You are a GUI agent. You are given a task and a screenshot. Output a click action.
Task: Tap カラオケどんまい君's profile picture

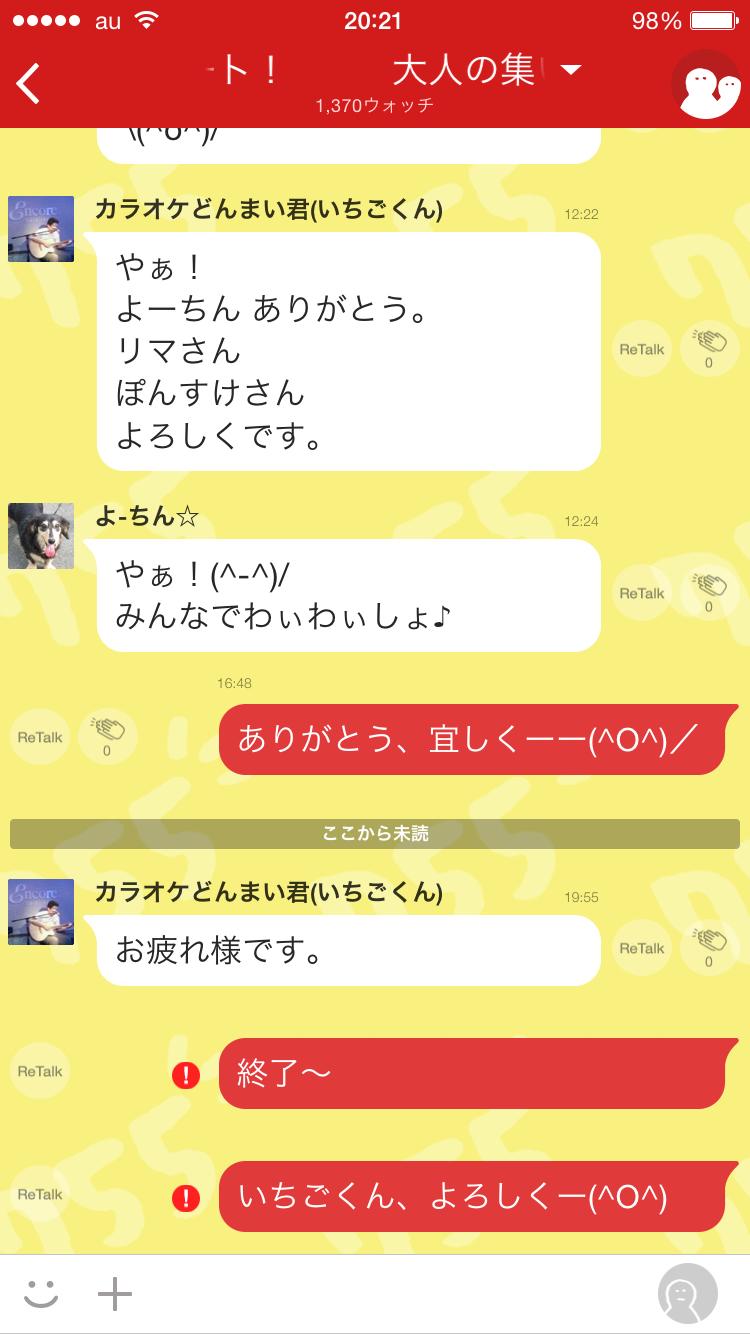pyautogui.click(x=41, y=228)
